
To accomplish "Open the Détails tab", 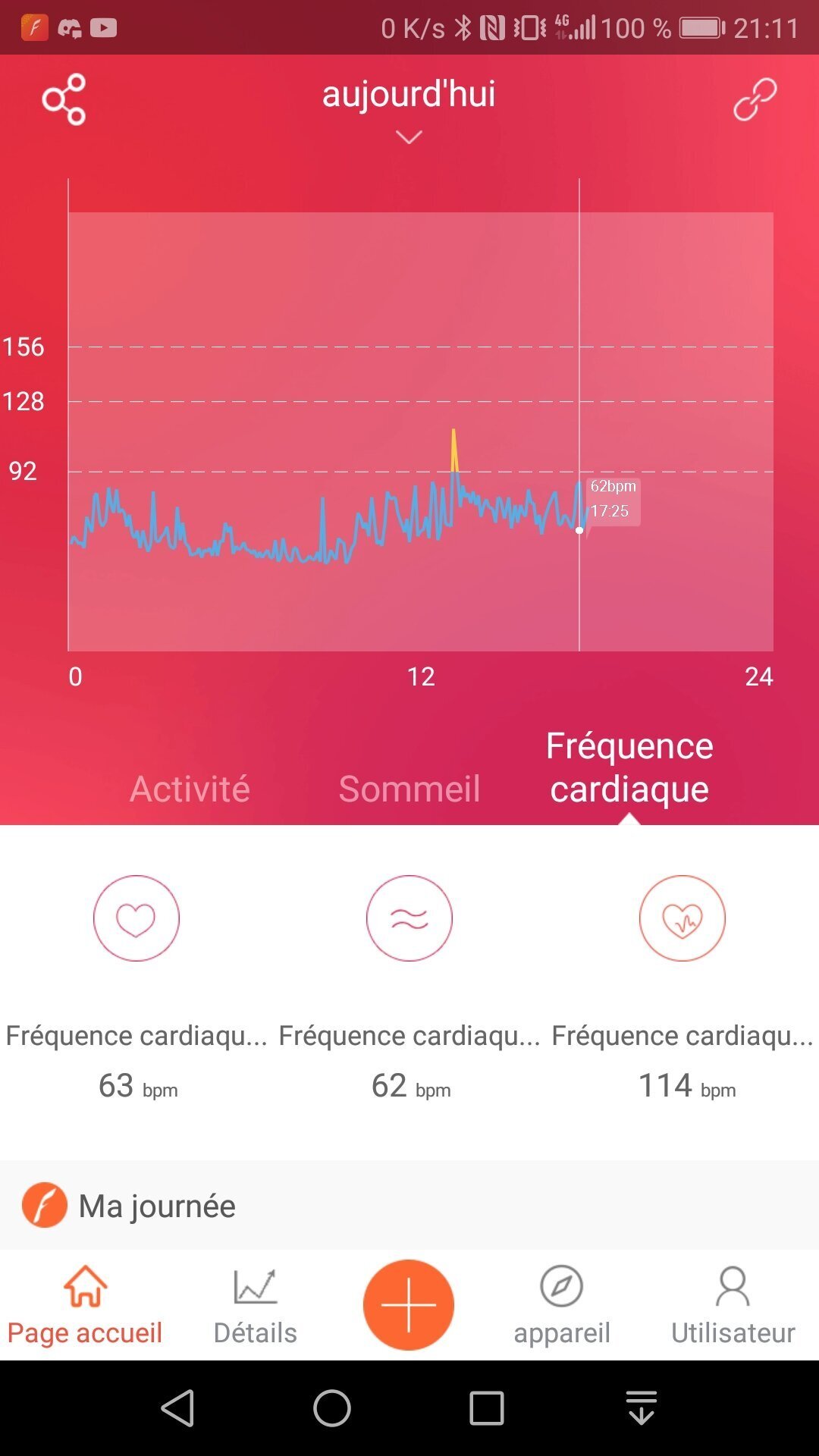I will click(x=256, y=1305).
